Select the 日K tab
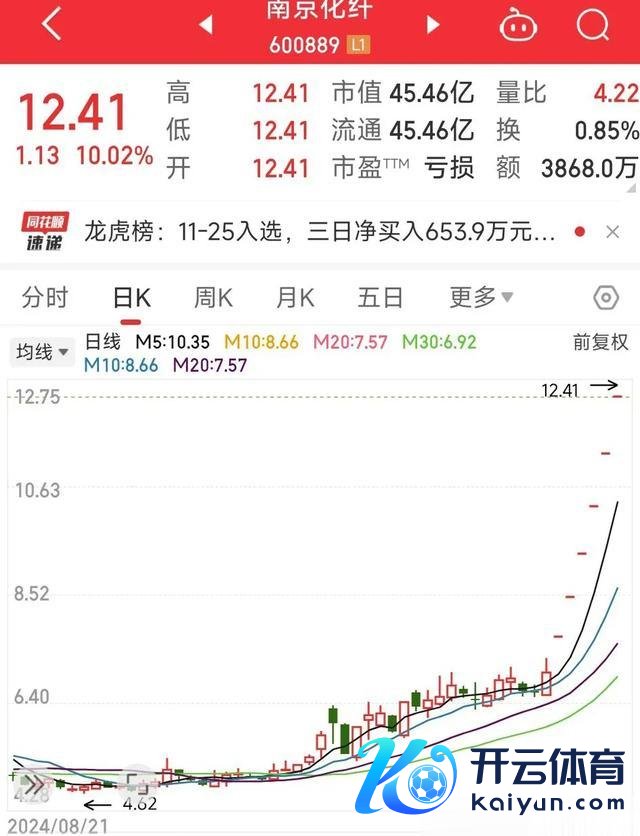Screen dimensions: 640x836 (x=131, y=297)
